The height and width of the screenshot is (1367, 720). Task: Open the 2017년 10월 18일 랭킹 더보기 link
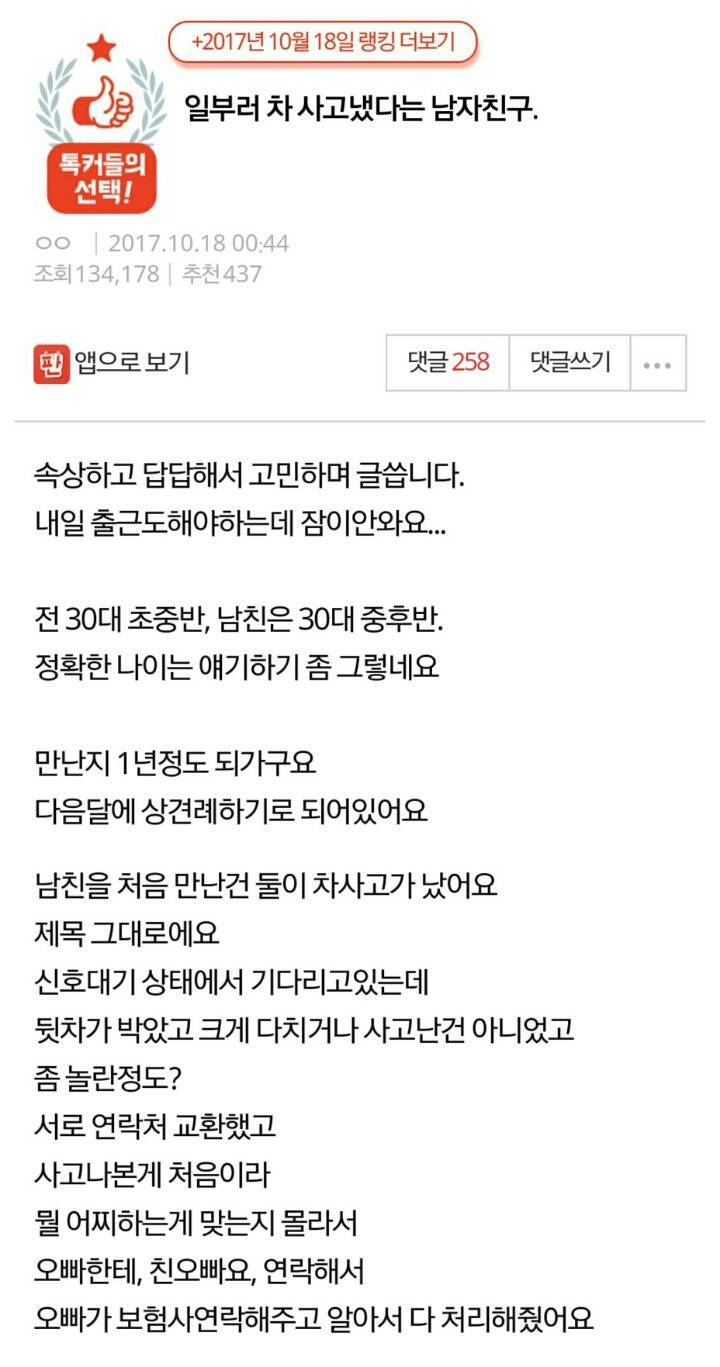click(x=321, y=42)
